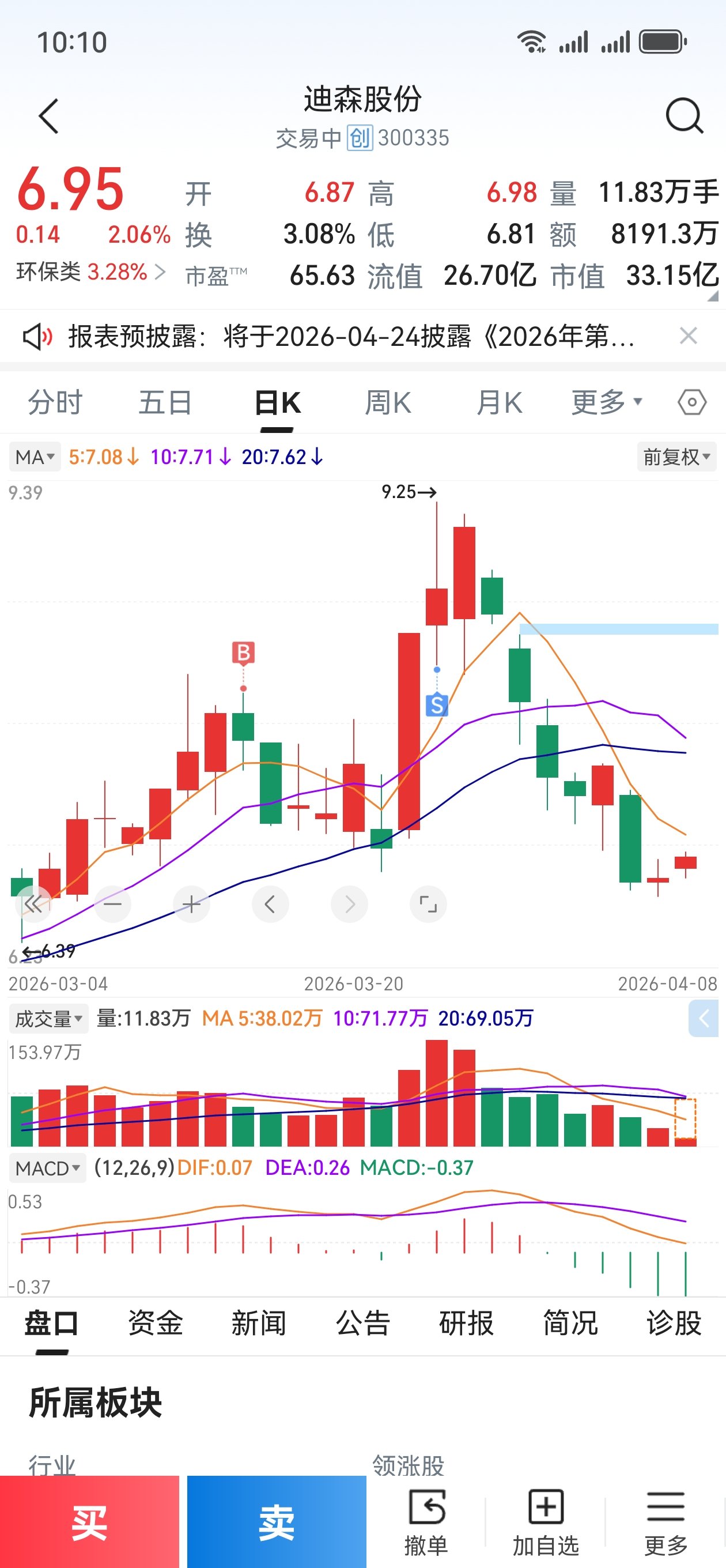Tap the blue 卖 button
Image resolution: width=726 pixels, height=1568 pixels.
(276, 1522)
